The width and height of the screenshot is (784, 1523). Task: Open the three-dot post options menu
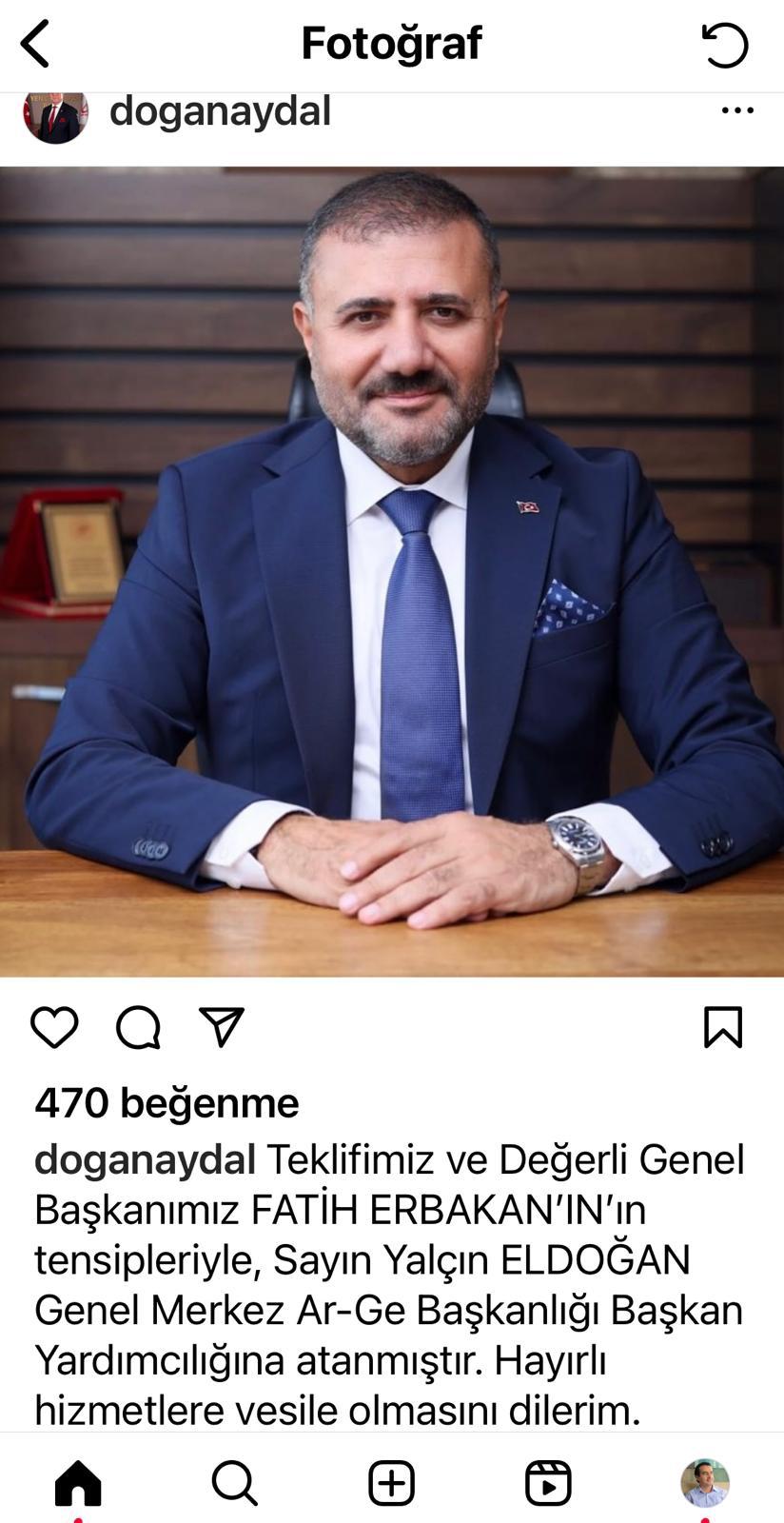click(x=737, y=111)
